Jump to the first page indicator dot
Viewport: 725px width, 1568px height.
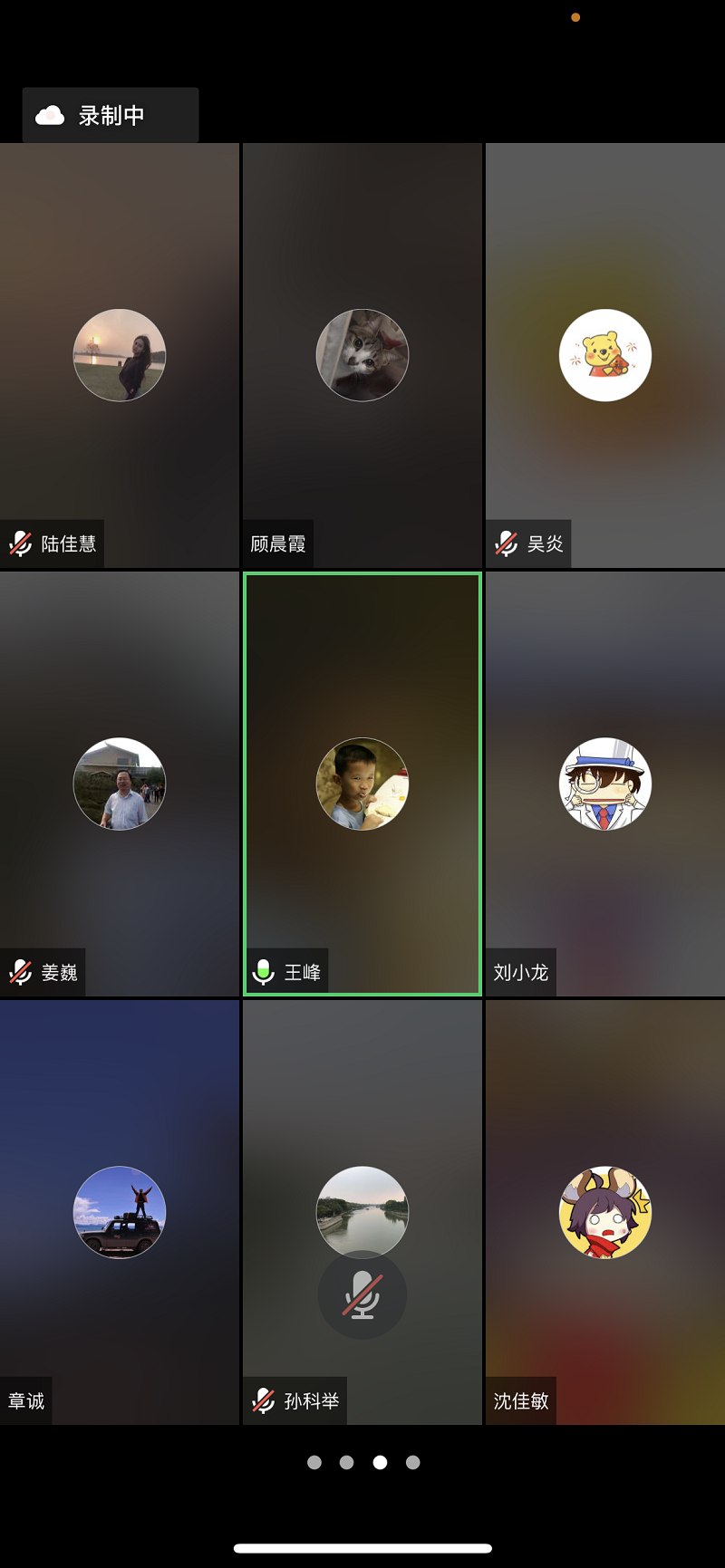(314, 1462)
